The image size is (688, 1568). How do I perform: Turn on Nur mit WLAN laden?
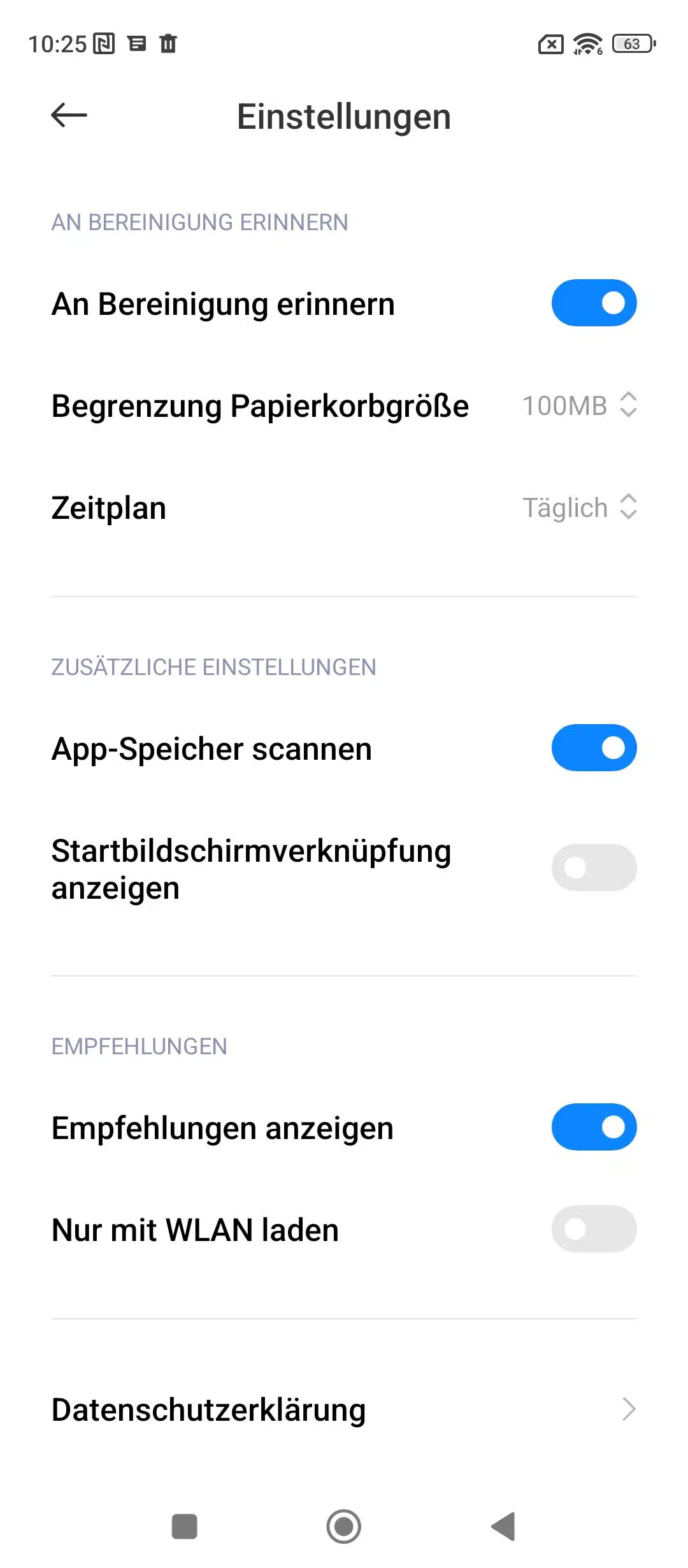click(x=594, y=1229)
